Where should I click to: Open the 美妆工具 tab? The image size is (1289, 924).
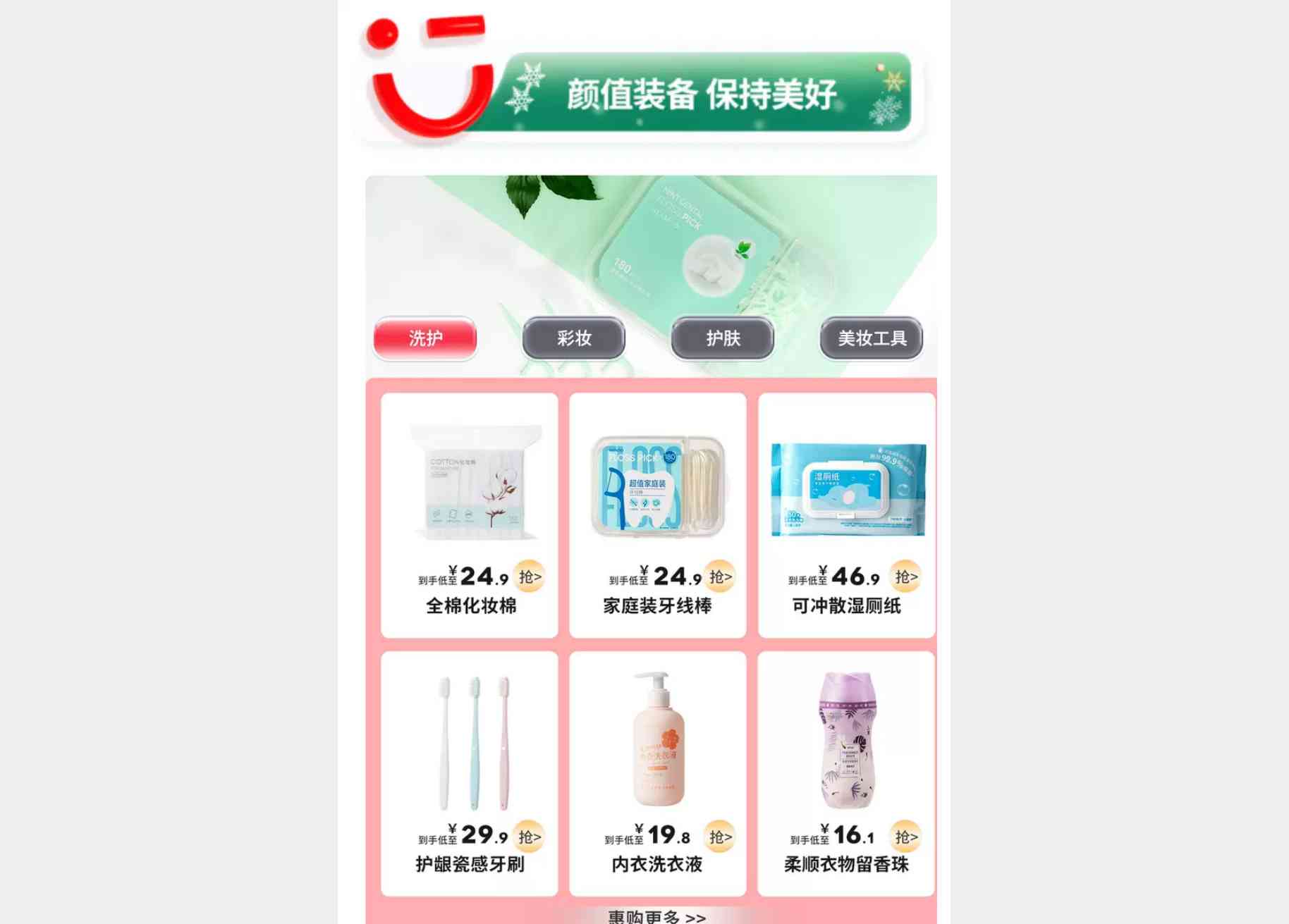pos(872,338)
